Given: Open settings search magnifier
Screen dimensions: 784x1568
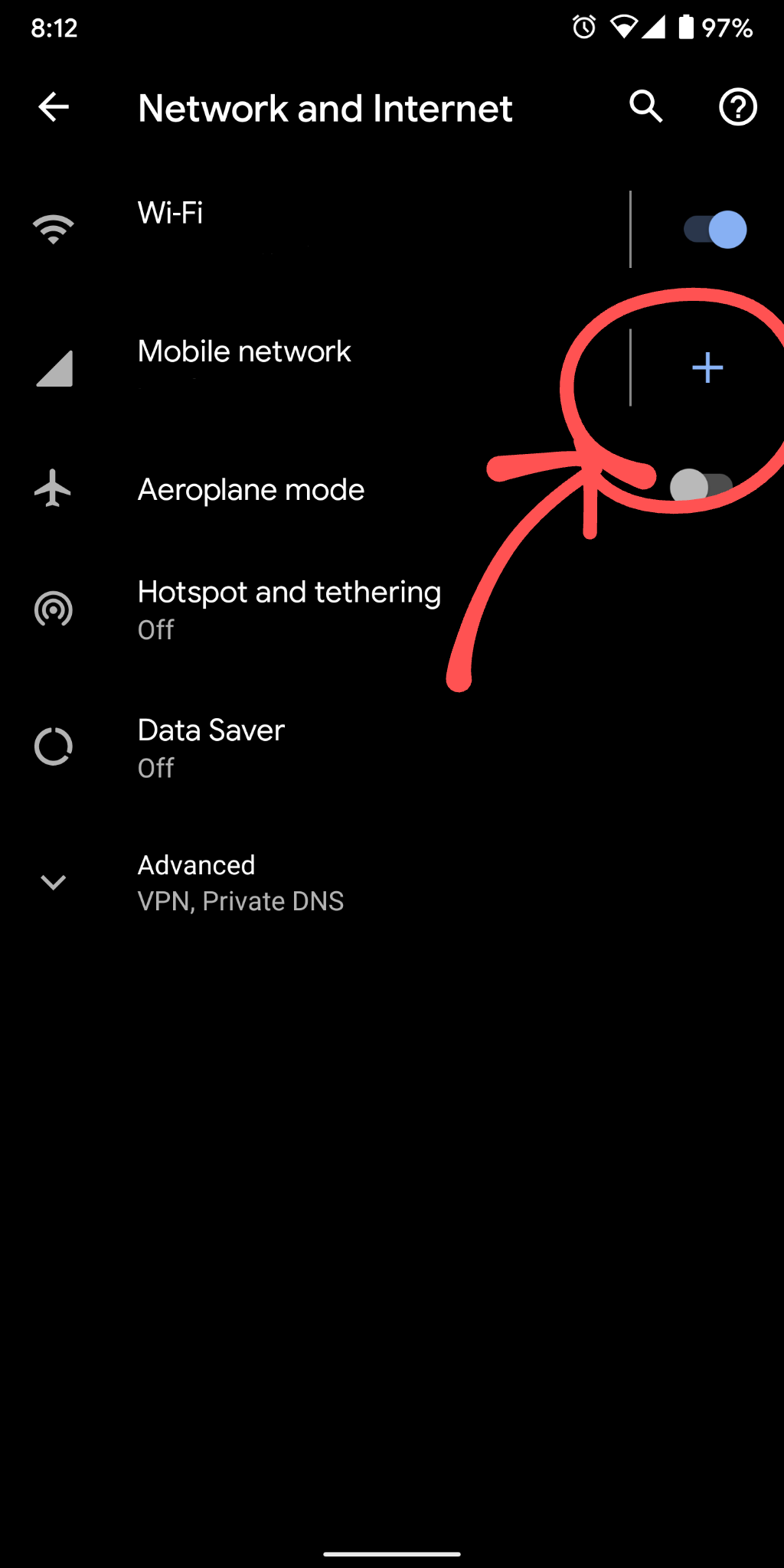Looking at the screenshot, I should (646, 107).
